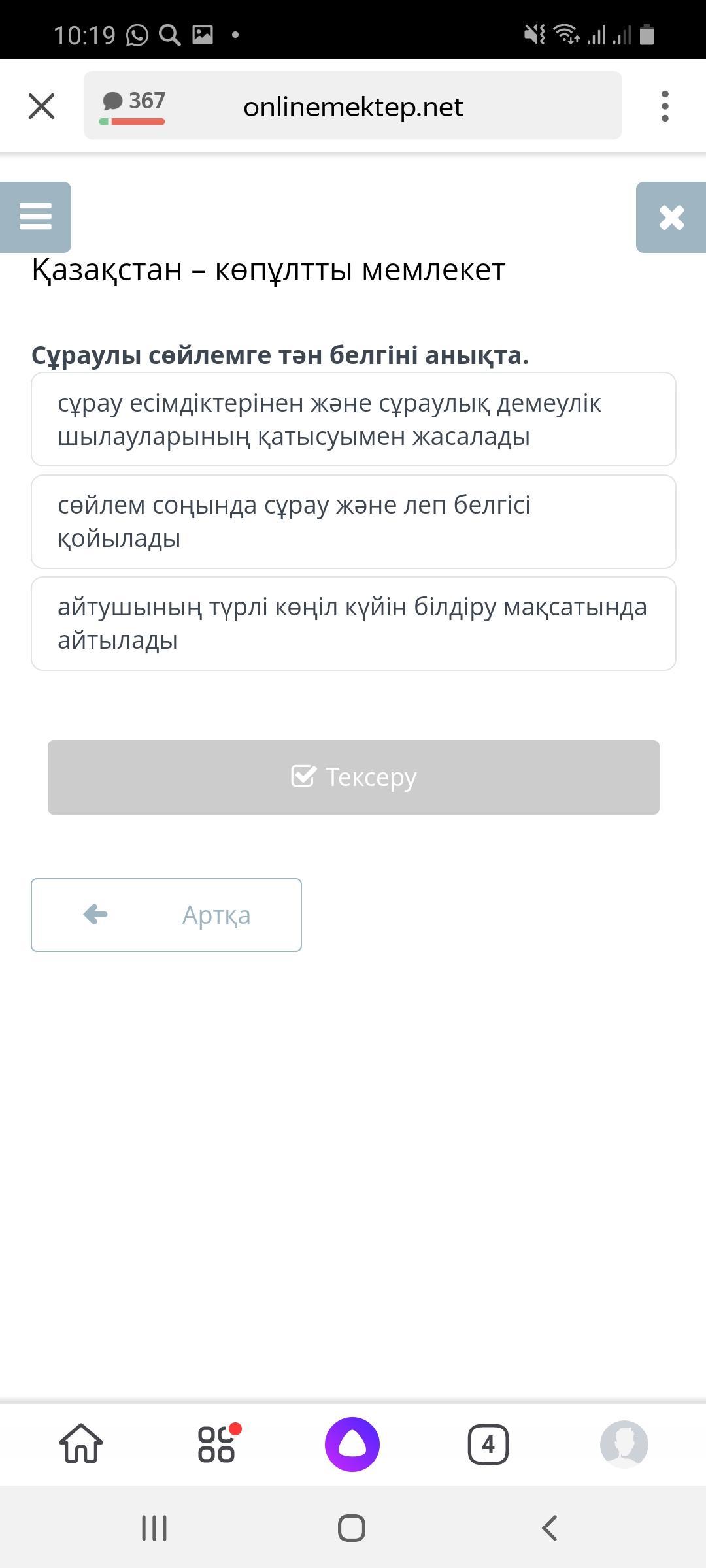Launch the Alice voice assistant
This screenshot has height=1568, width=706.
click(x=352, y=1444)
